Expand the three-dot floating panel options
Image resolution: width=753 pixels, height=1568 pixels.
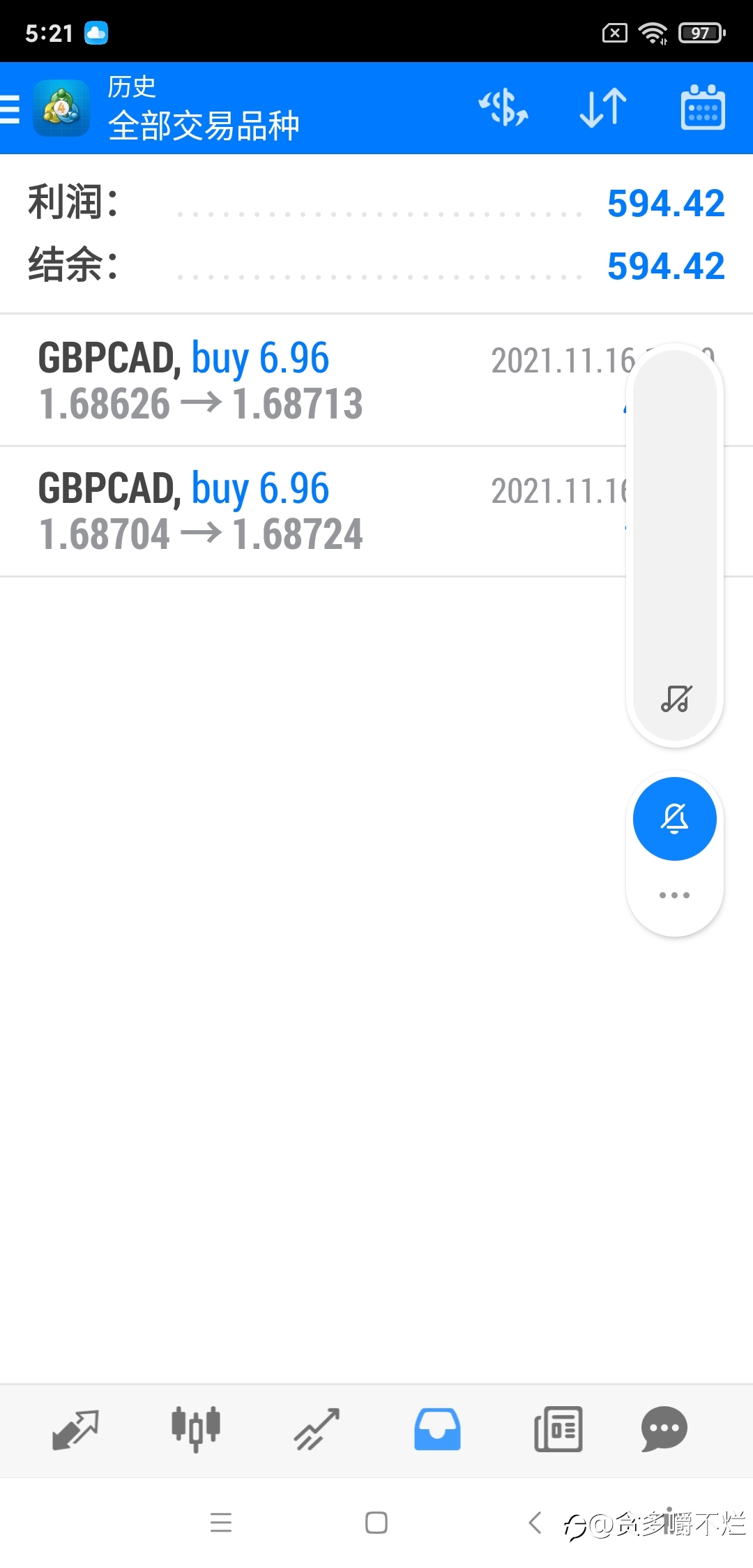point(675,895)
